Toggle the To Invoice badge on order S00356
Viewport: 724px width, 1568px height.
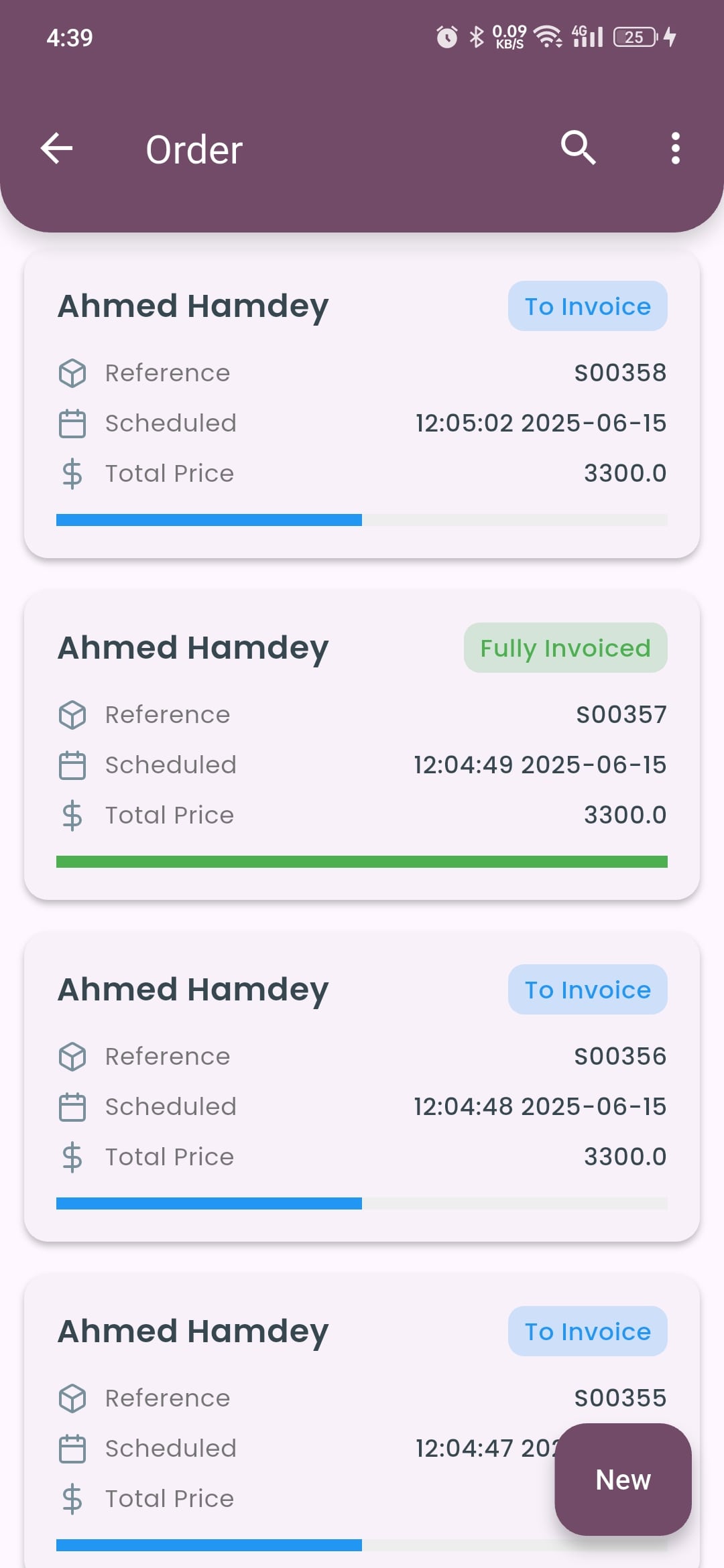(587, 990)
